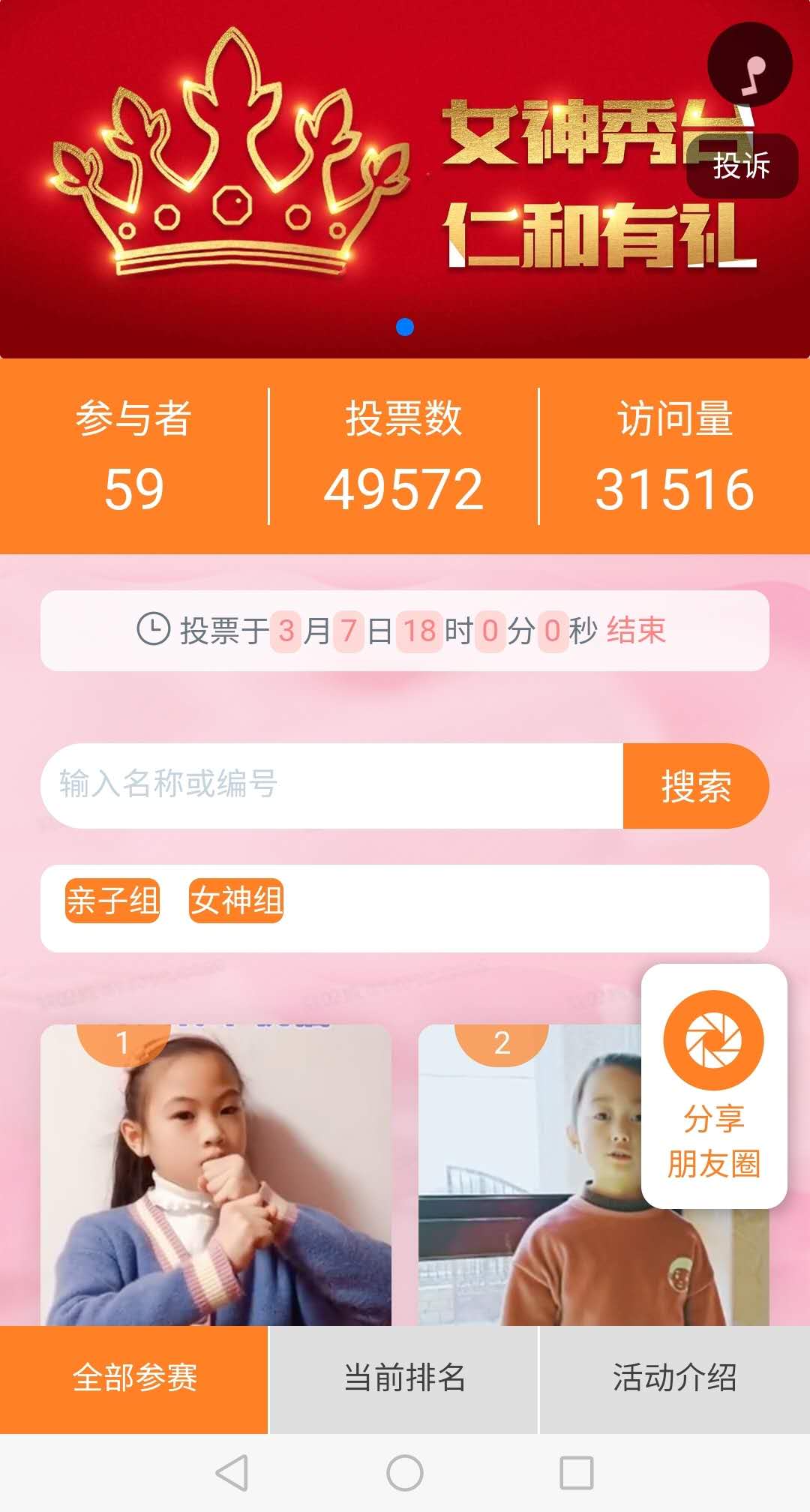Toggle the background music icon
Screen dimensions: 810x1512
pos(750,64)
